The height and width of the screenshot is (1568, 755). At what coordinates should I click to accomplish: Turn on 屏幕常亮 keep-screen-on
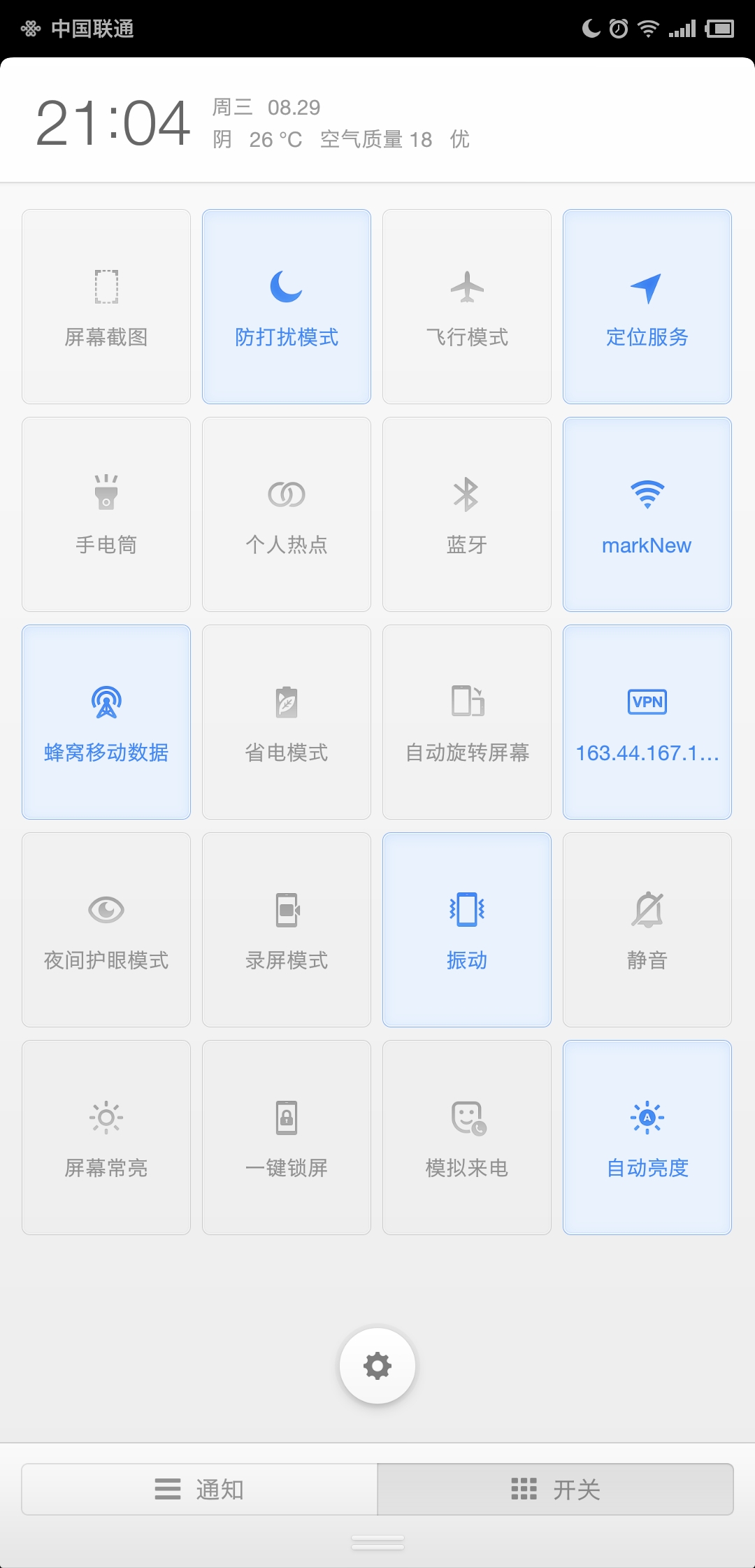pos(106,1137)
